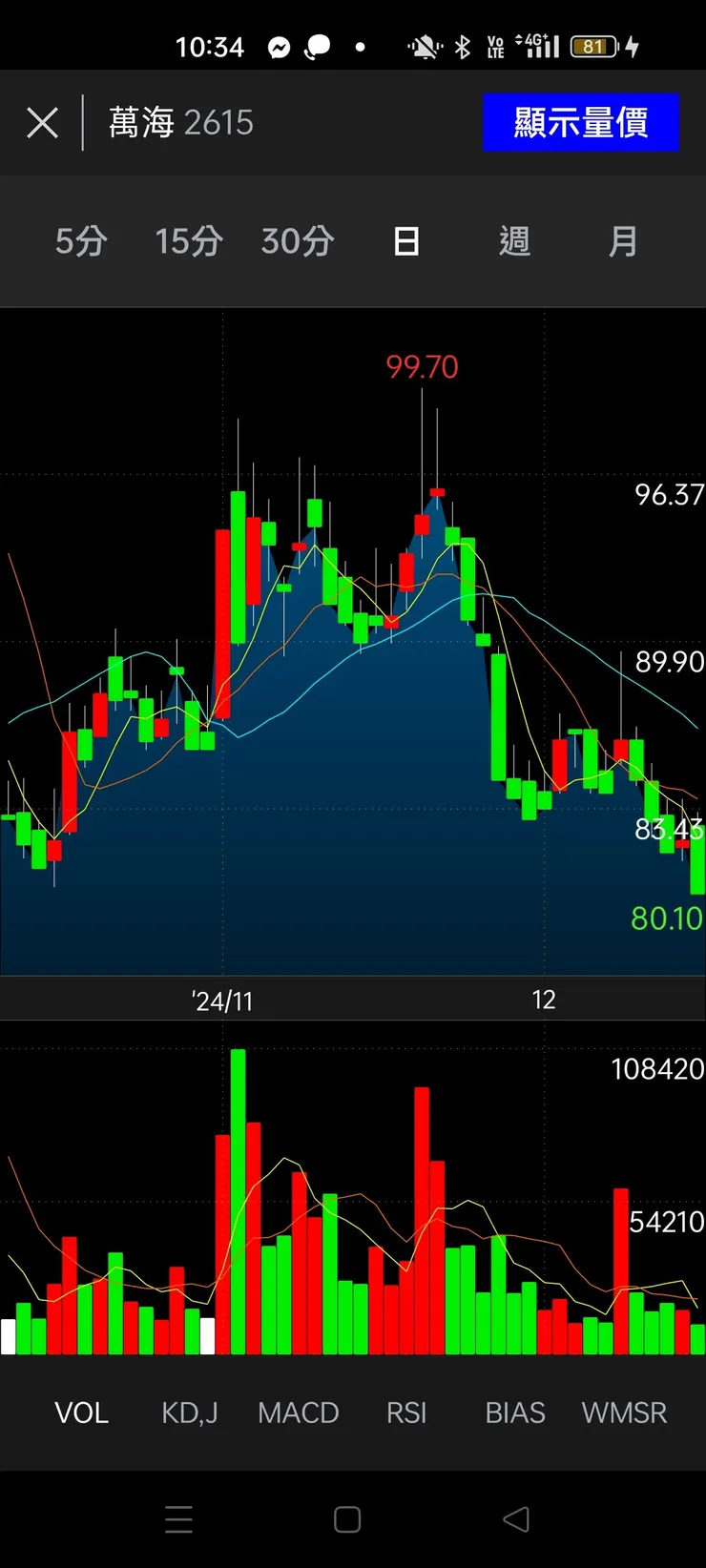Switch to the 週 weekly chart
Viewport: 706px width, 1568px height.
point(514,241)
